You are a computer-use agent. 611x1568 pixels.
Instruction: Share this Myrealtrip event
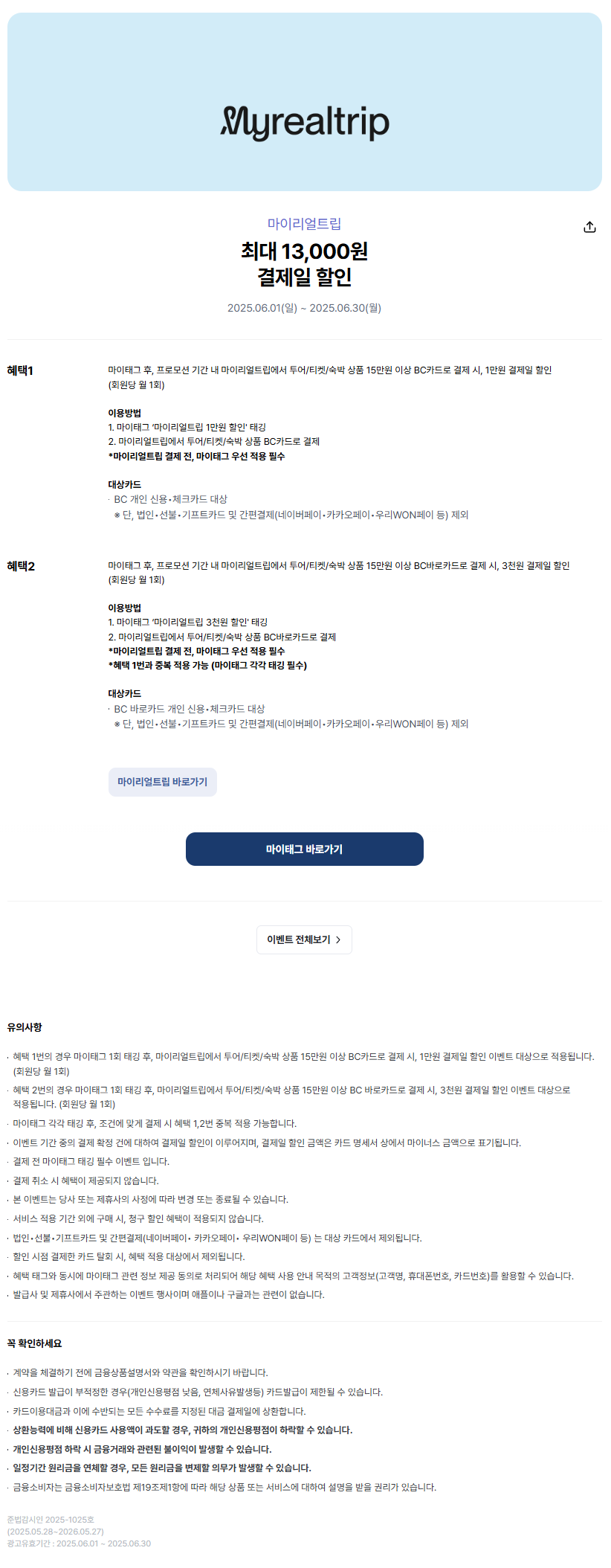(x=589, y=227)
